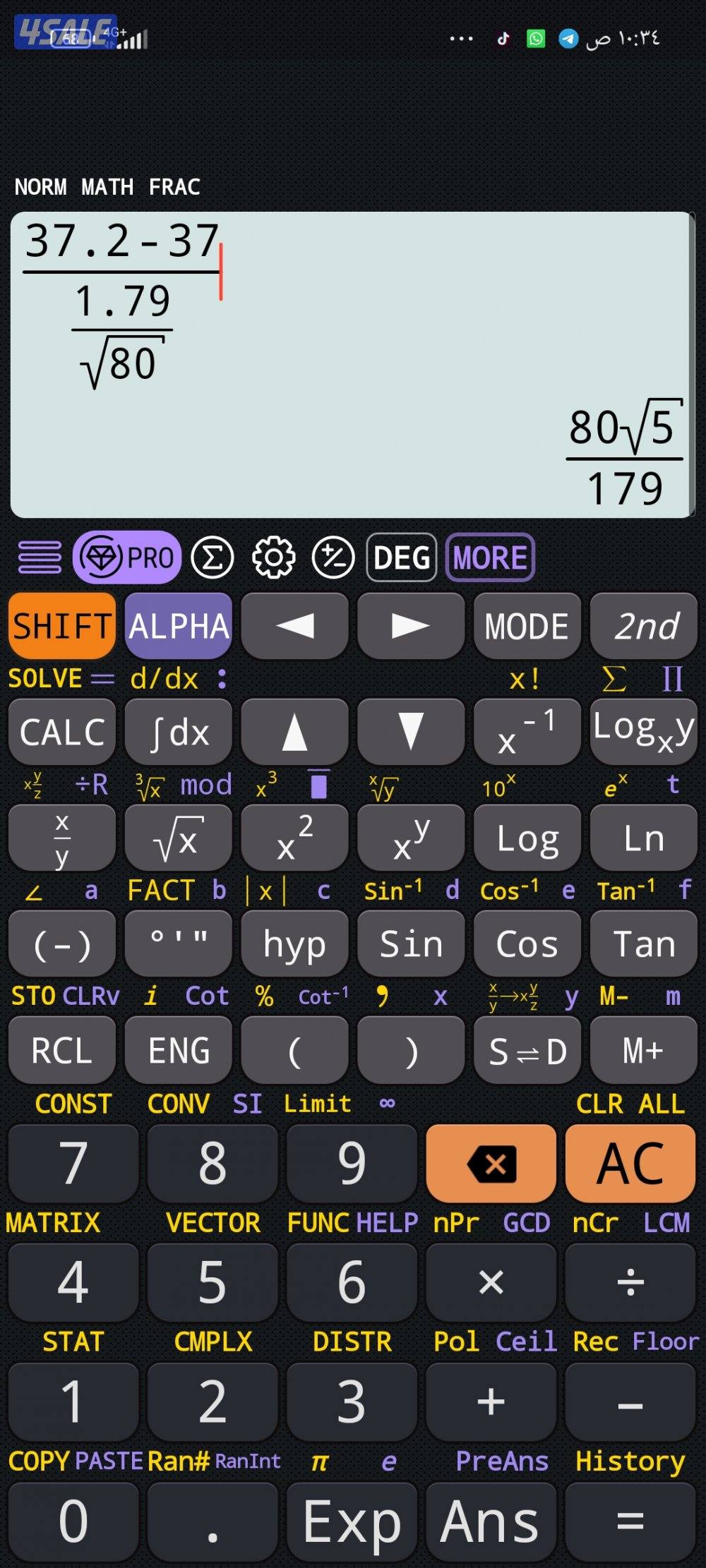Activate the ALPHA key
706x1568 pixels.
(x=179, y=626)
